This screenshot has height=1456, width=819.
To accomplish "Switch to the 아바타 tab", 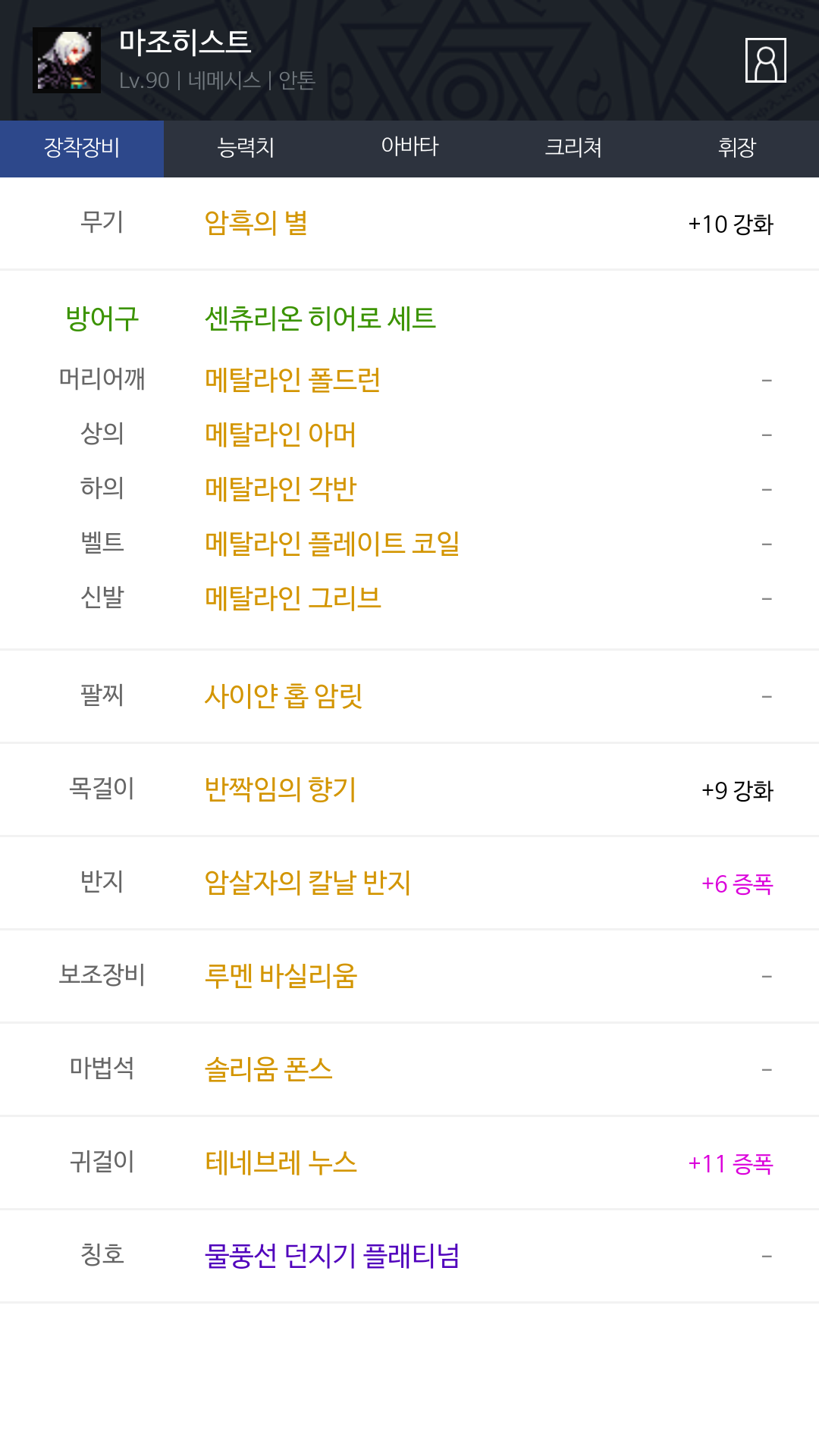I will (x=409, y=149).
